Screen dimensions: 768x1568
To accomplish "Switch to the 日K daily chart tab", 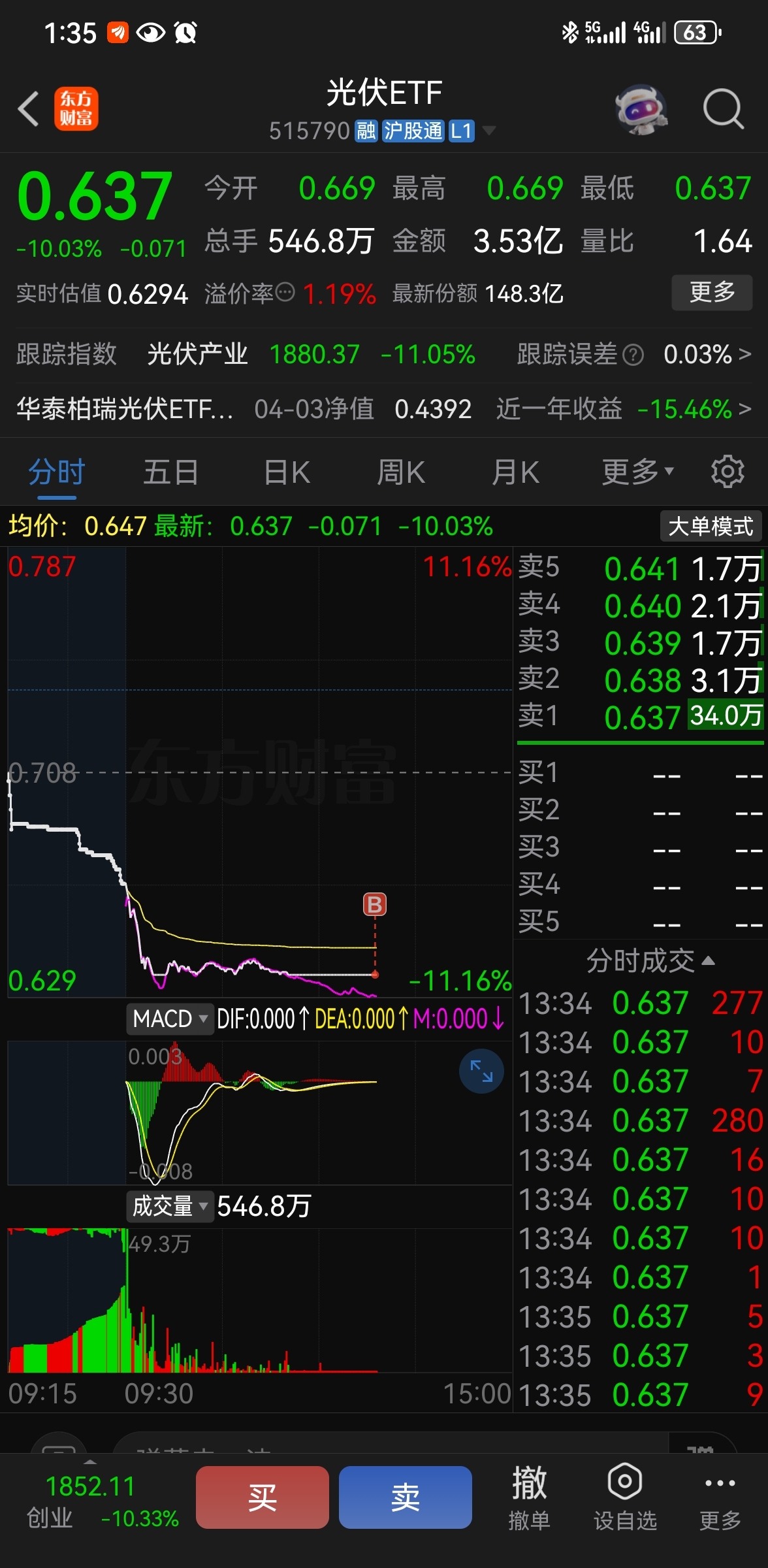I will point(285,470).
